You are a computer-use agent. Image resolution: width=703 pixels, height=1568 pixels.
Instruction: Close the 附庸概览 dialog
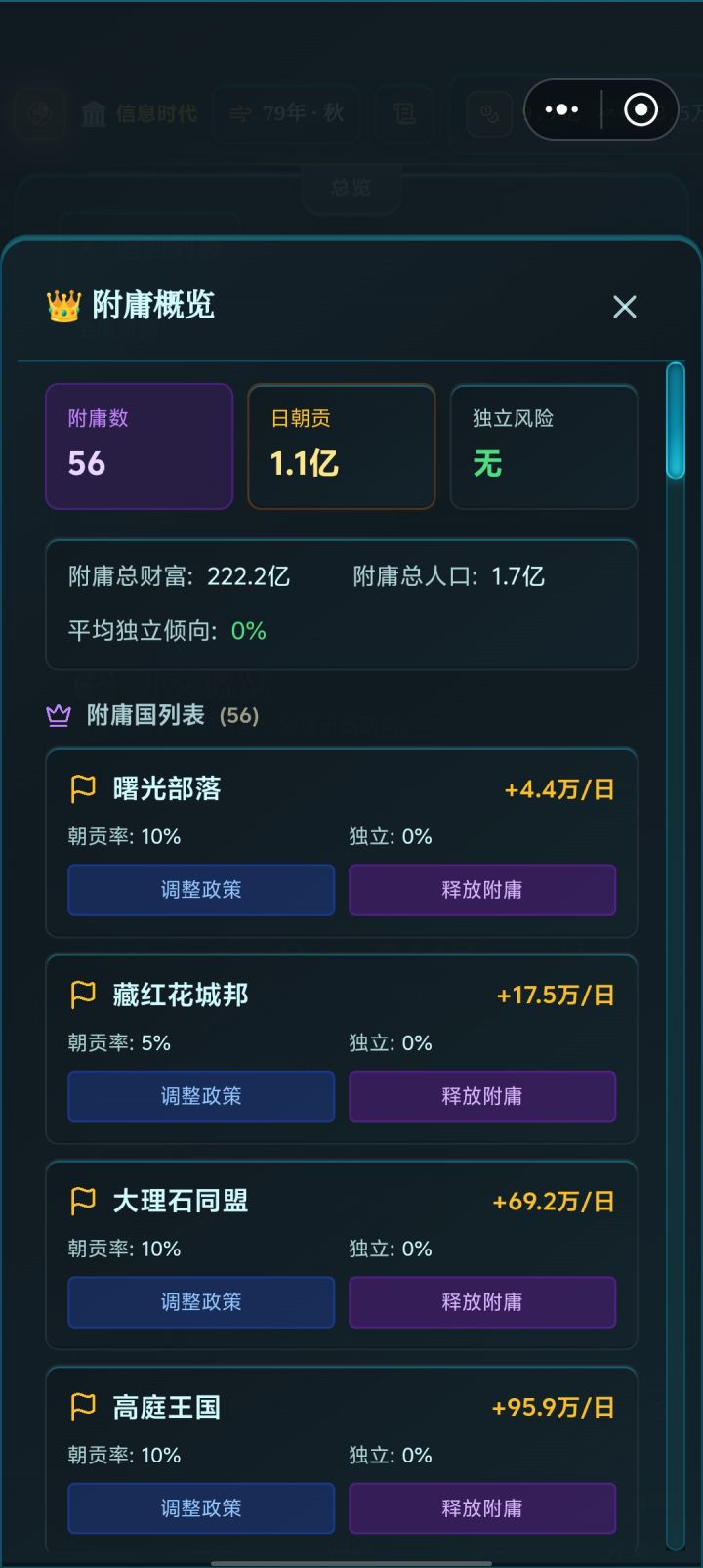pos(625,307)
